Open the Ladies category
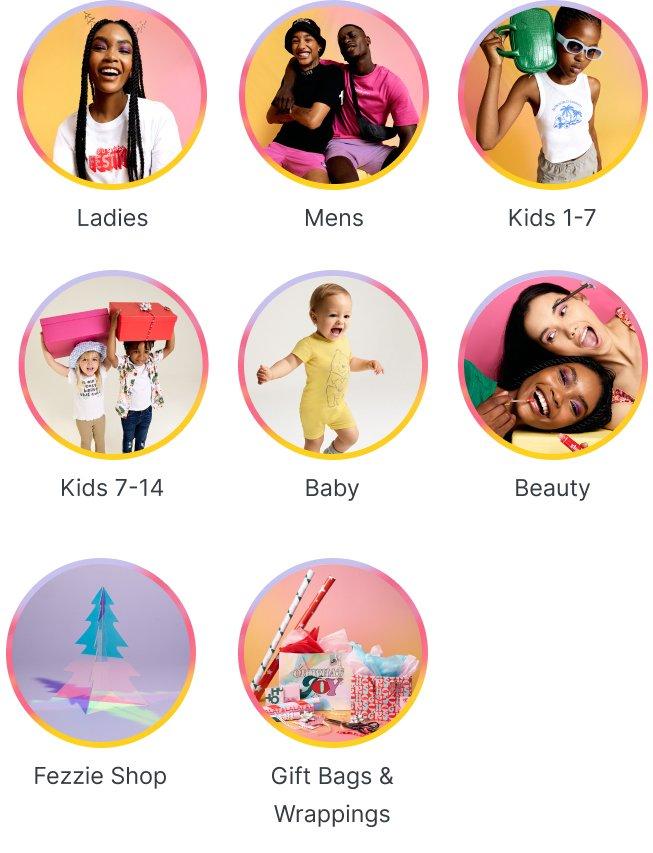The height and width of the screenshot is (853, 653). 112,95
